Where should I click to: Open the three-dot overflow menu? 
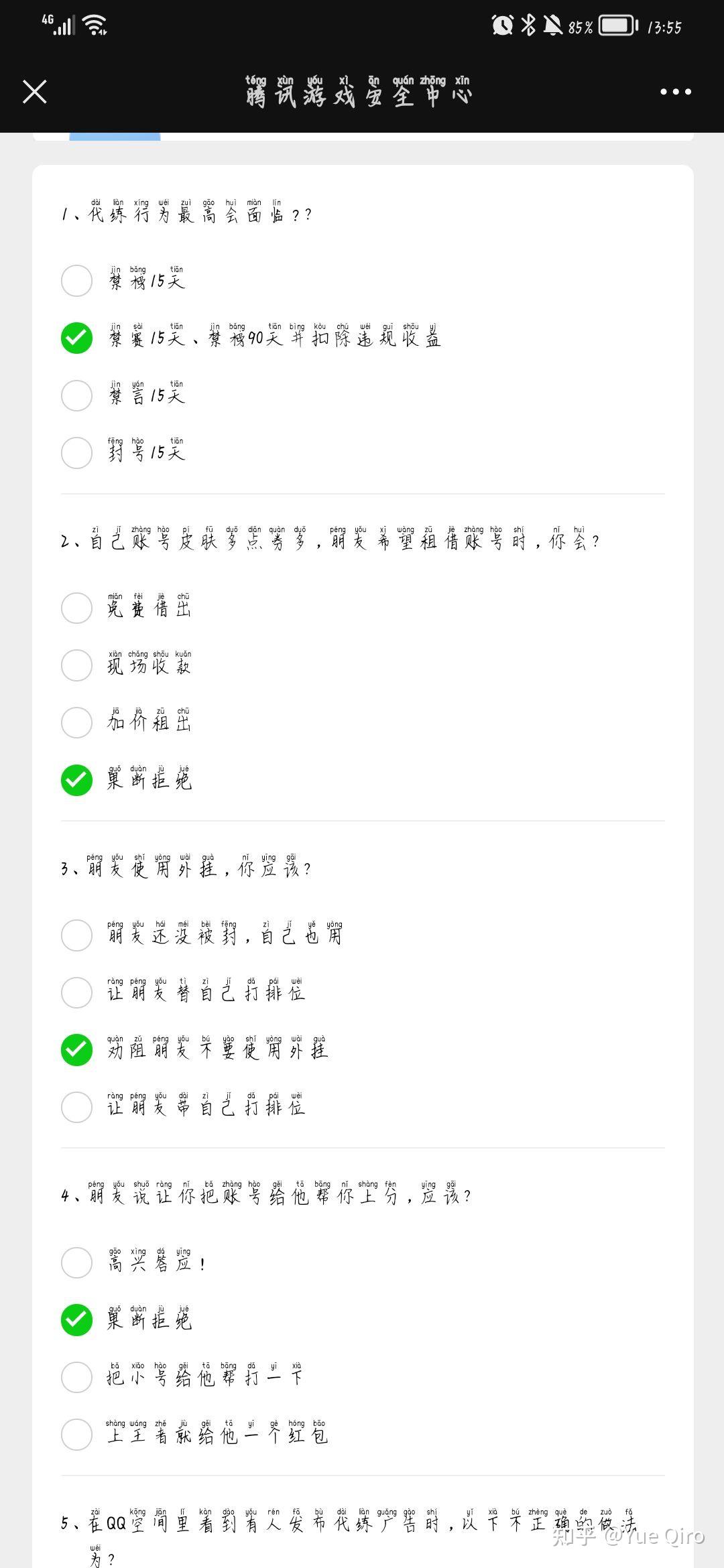(675, 92)
